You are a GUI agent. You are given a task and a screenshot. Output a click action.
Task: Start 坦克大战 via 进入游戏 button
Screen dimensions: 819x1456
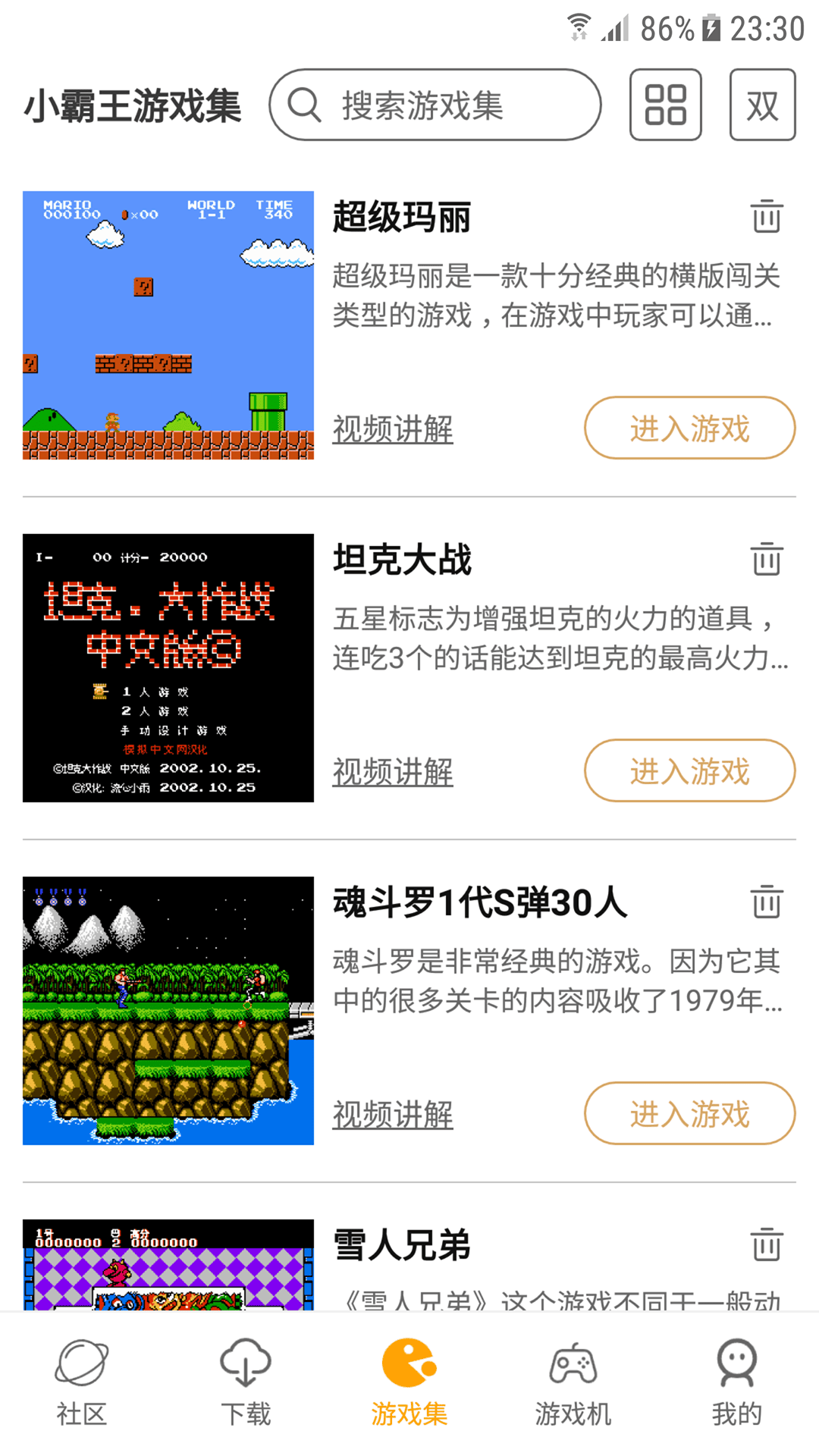click(x=689, y=770)
